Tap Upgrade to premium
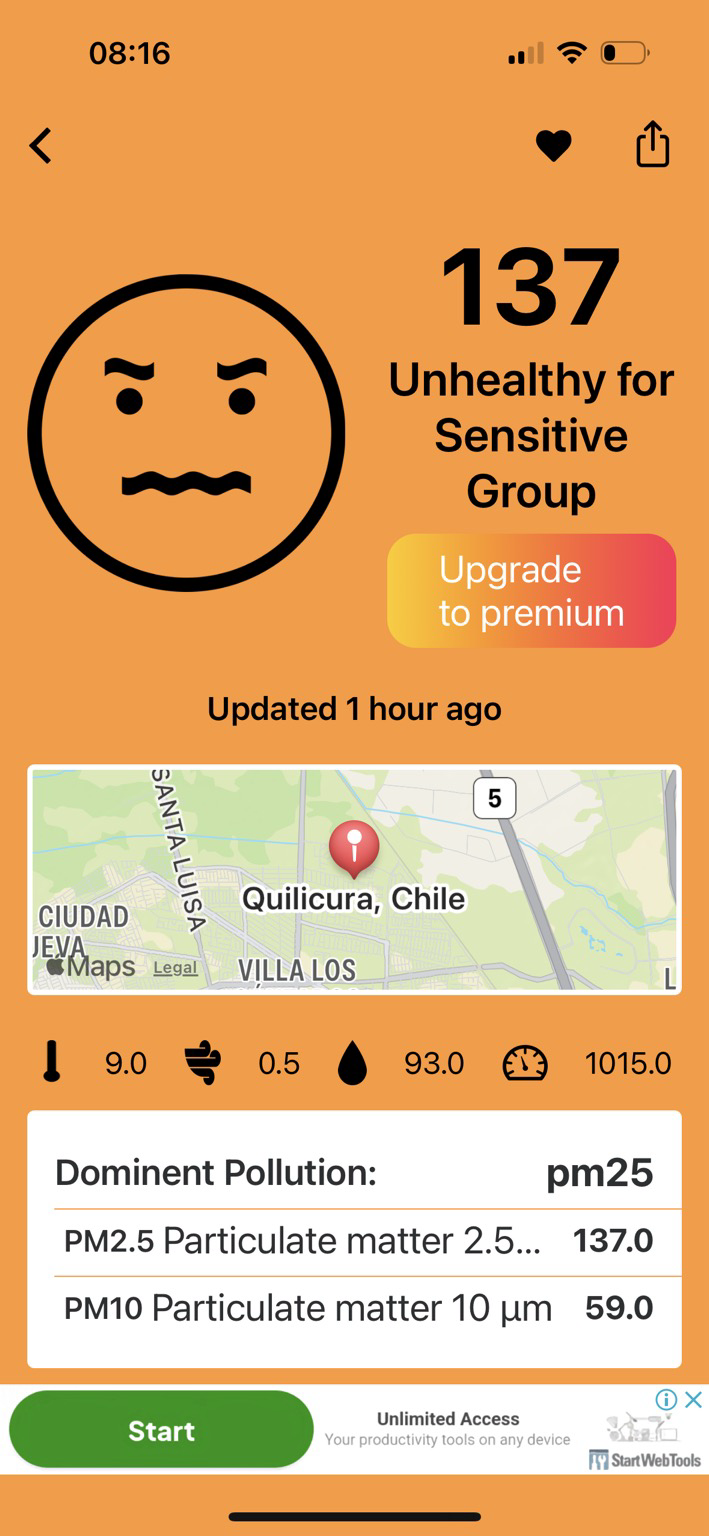Image resolution: width=709 pixels, height=1536 pixels. coord(532,591)
